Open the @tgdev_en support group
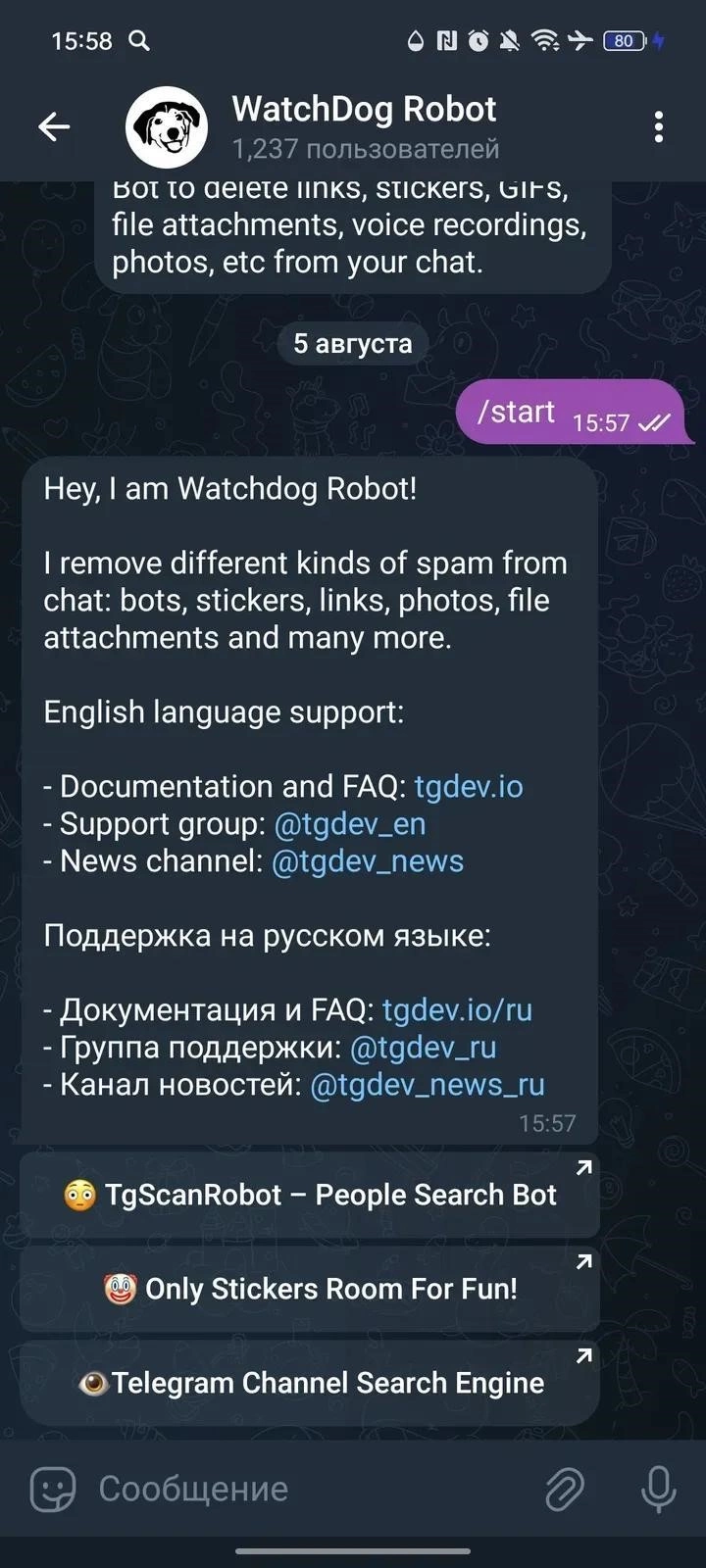The image size is (706, 1568). [350, 824]
